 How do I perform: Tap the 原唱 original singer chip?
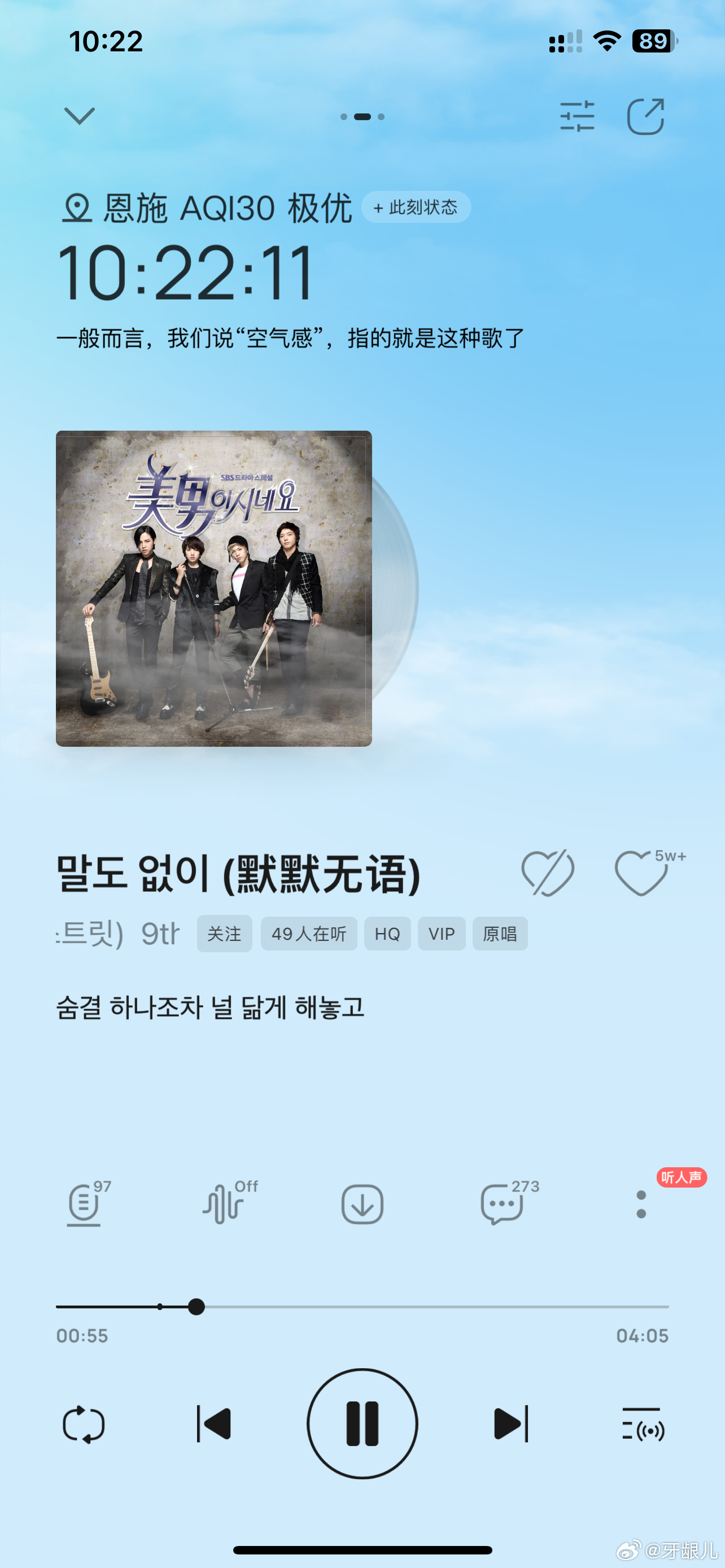(500, 934)
